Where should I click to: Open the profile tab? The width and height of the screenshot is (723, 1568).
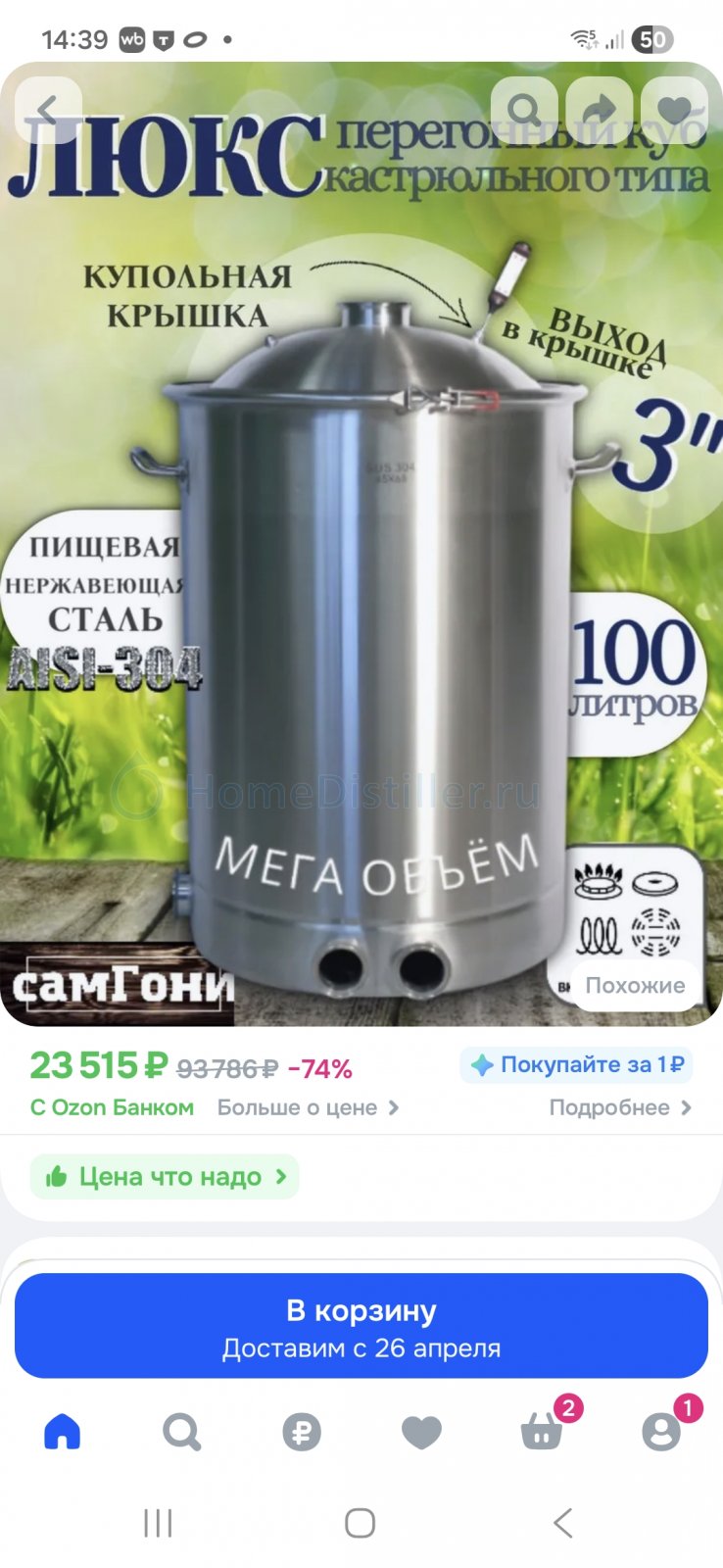pyautogui.click(x=661, y=1433)
